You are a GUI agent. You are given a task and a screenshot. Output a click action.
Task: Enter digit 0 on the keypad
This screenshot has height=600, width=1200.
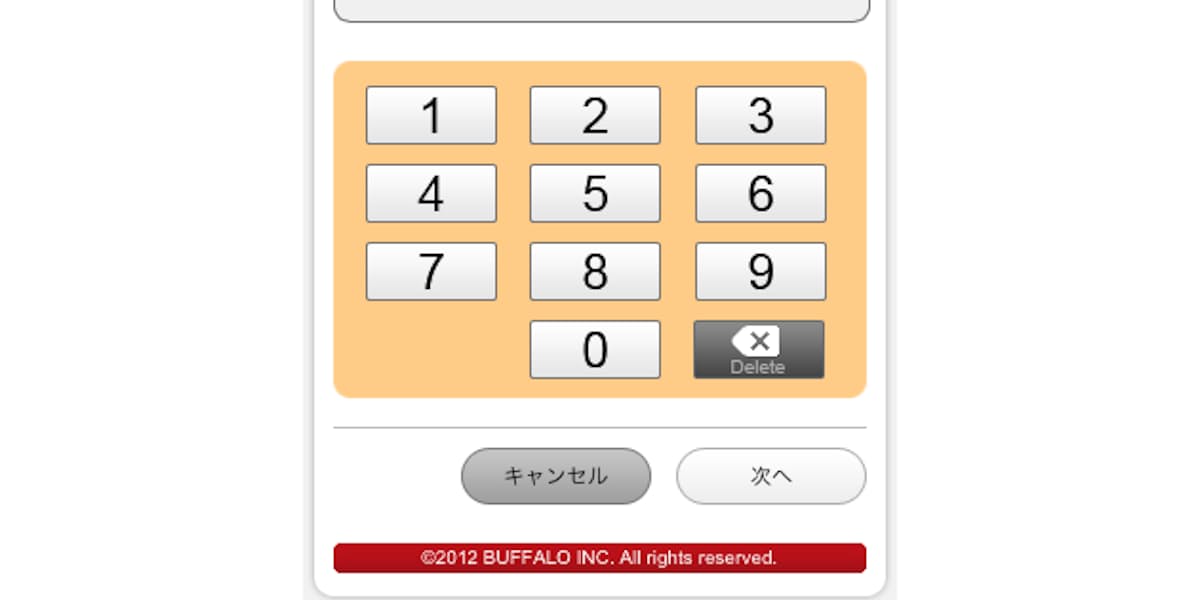(x=595, y=350)
